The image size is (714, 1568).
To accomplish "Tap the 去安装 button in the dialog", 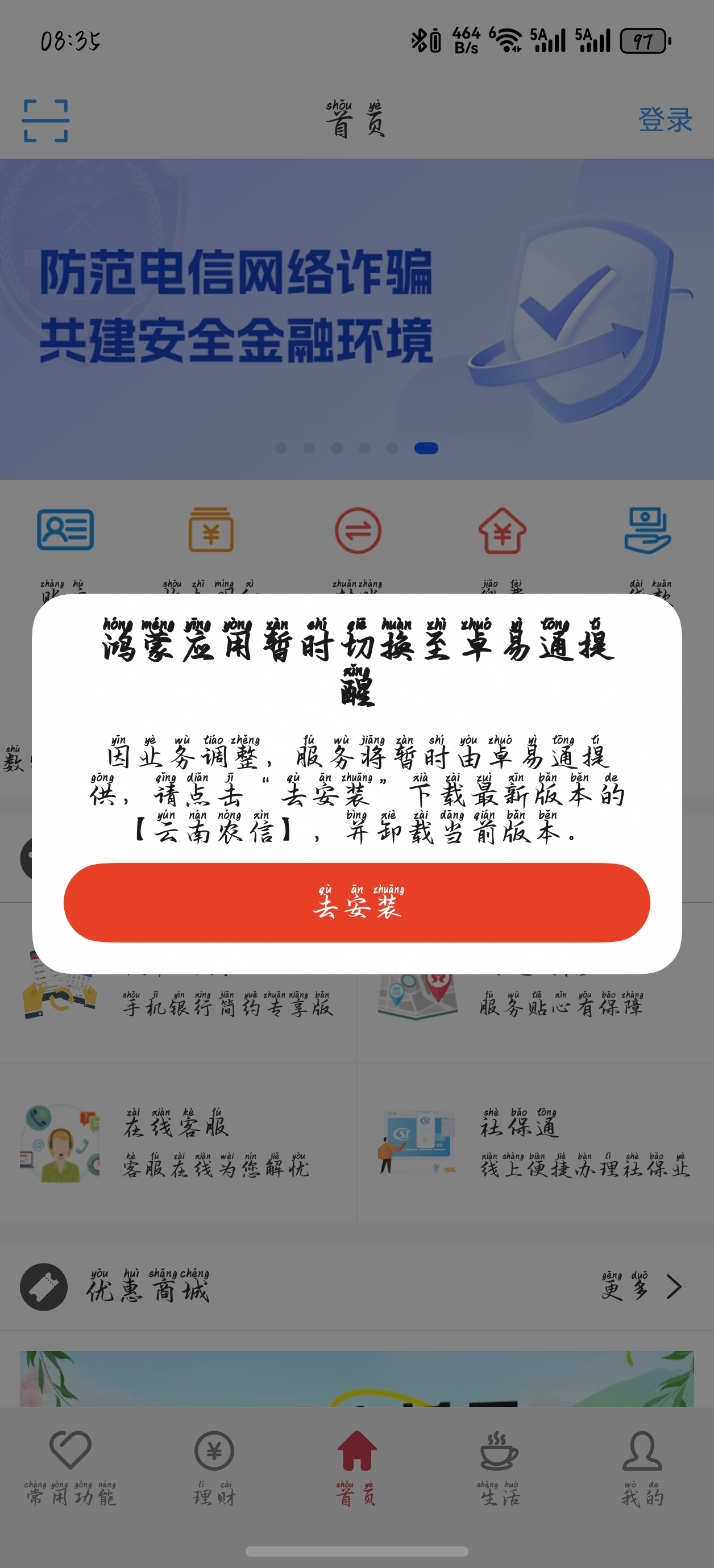I will (x=356, y=902).
